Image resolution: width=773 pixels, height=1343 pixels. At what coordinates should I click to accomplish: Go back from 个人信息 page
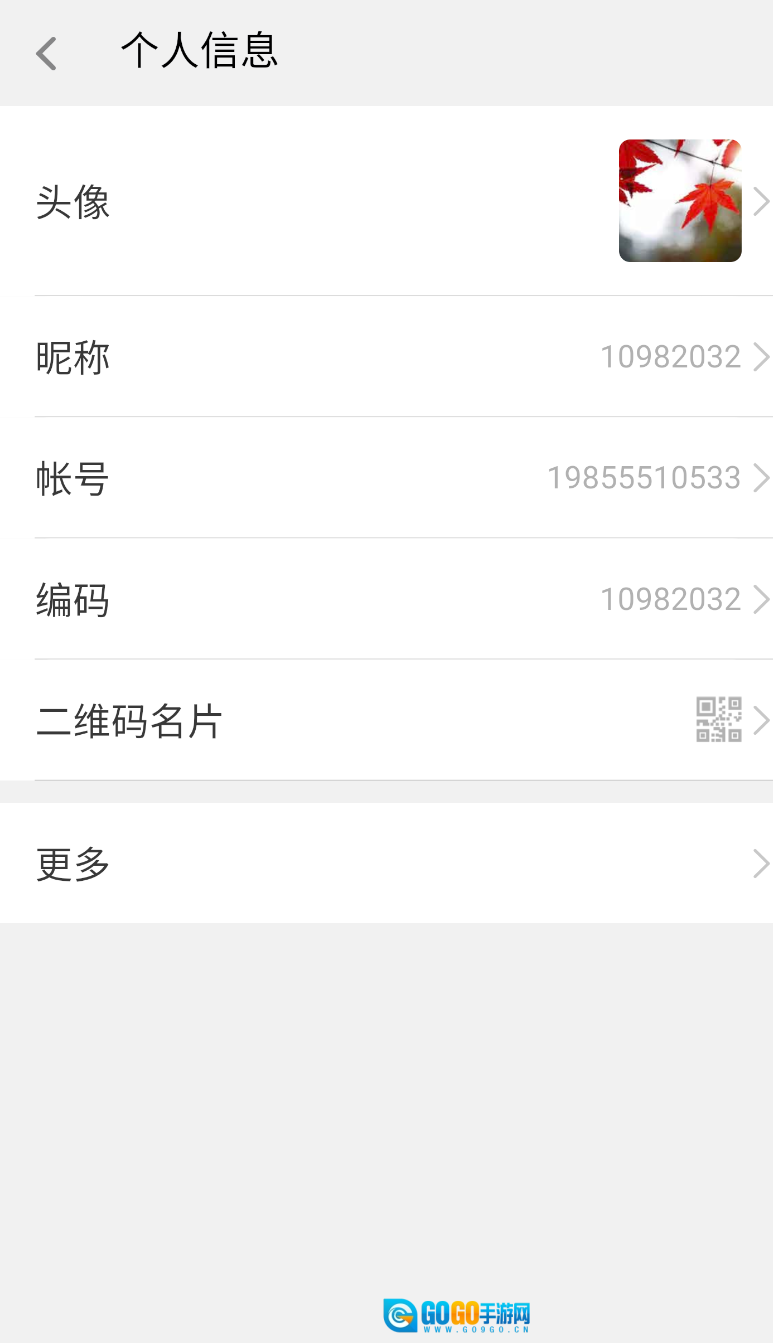pyautogui.click(x=46, y=53)
